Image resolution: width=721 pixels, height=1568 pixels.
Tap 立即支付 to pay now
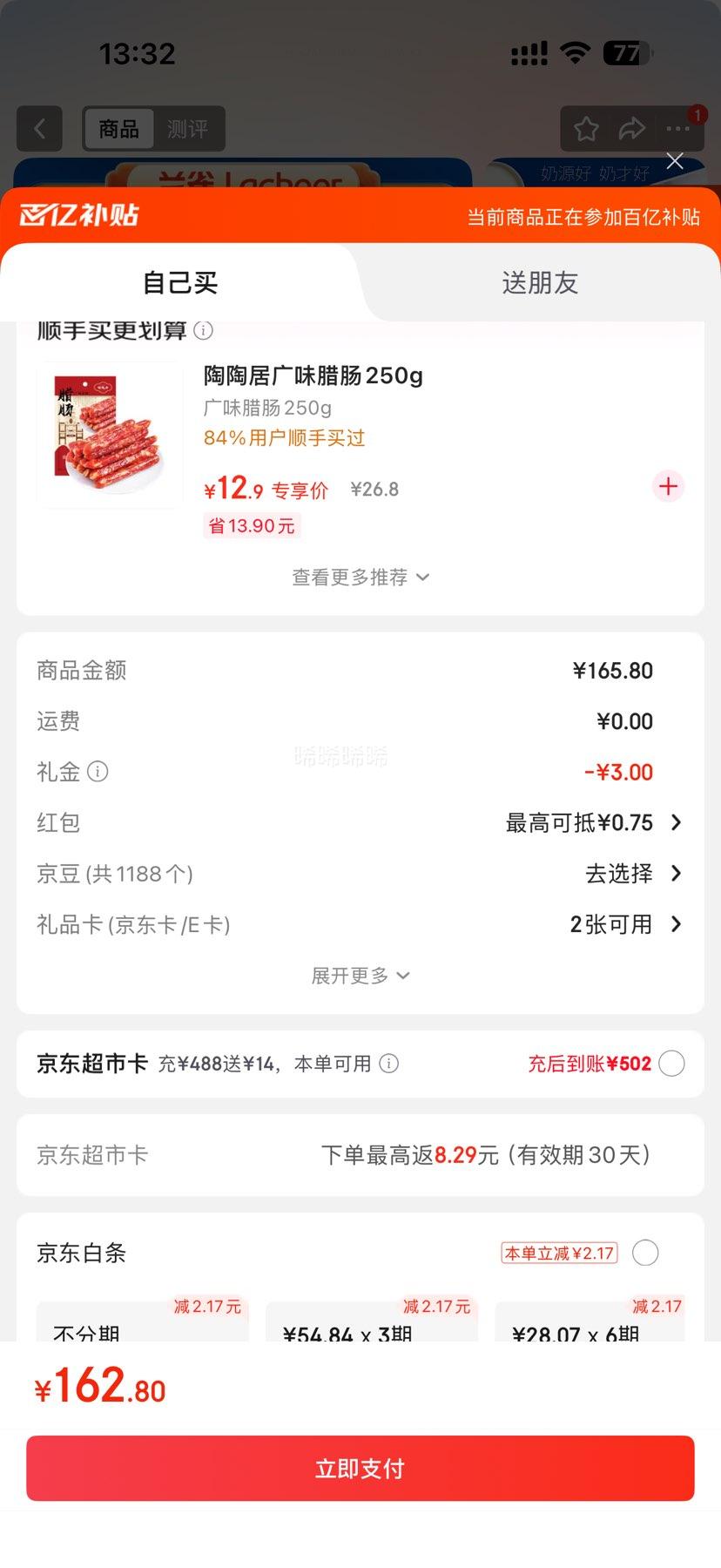pos(360,1469)
